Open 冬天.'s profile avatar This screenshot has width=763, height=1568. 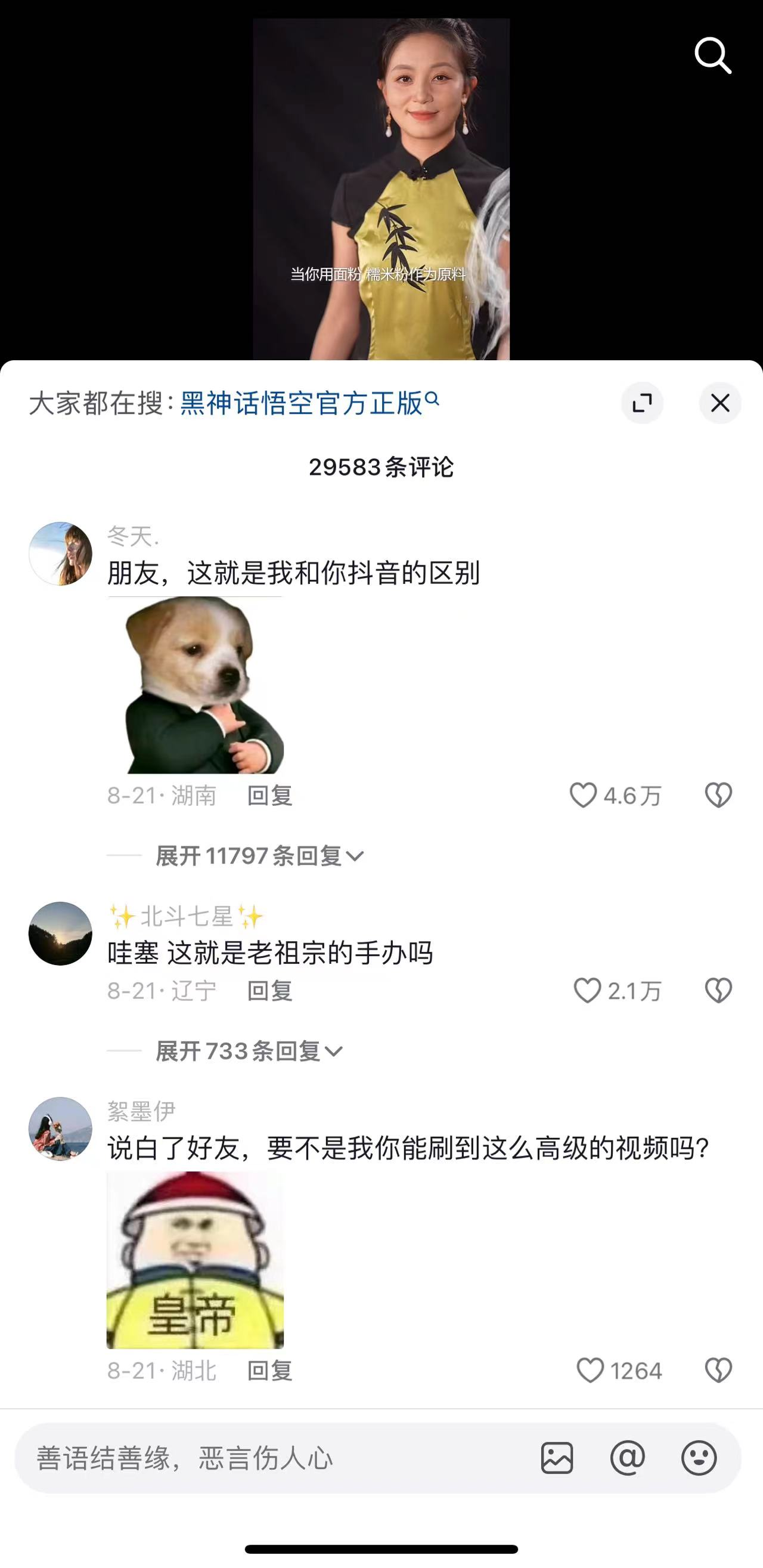(60, 553)
